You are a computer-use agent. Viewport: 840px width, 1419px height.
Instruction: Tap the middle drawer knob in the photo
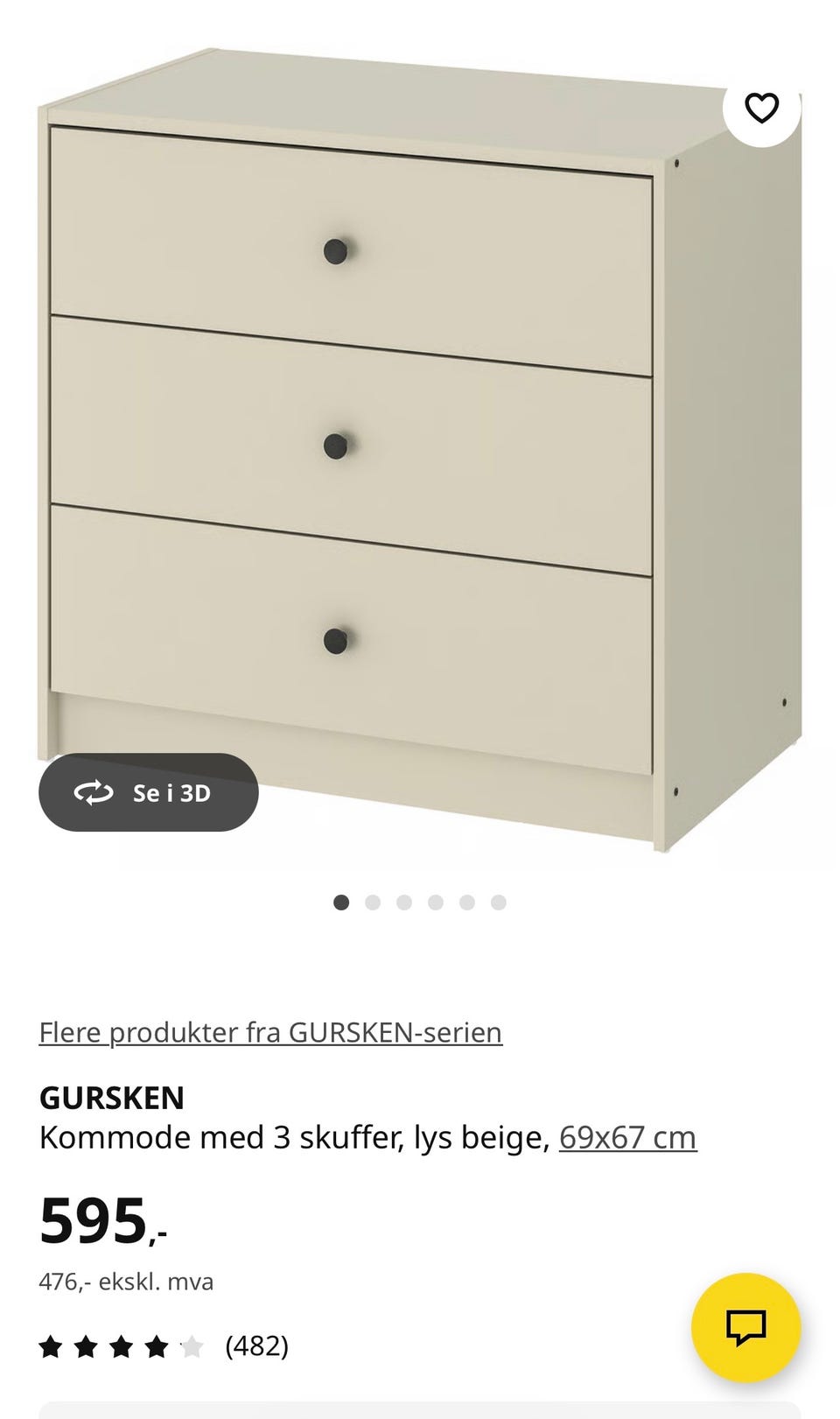click(x=336, y=446)
